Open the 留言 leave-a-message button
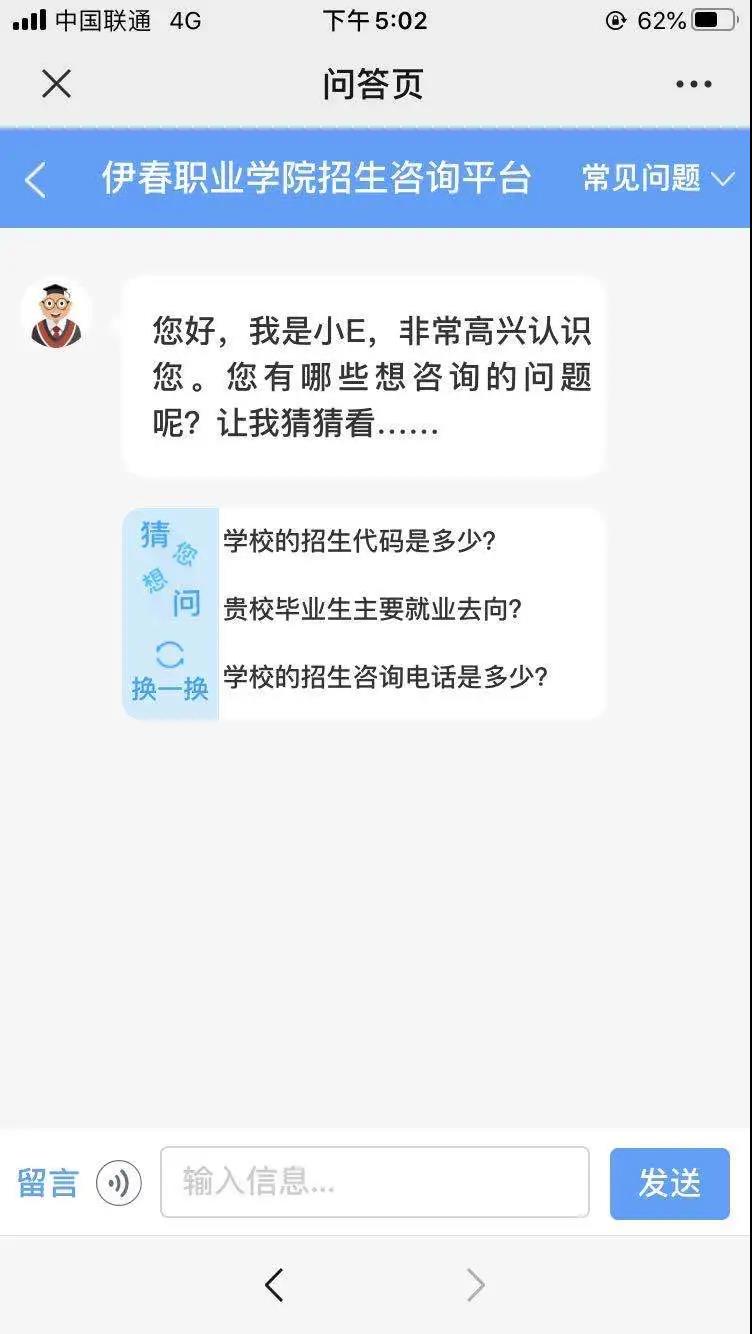The width and height of the screenshot is (752, 1334). (47, 1182)
